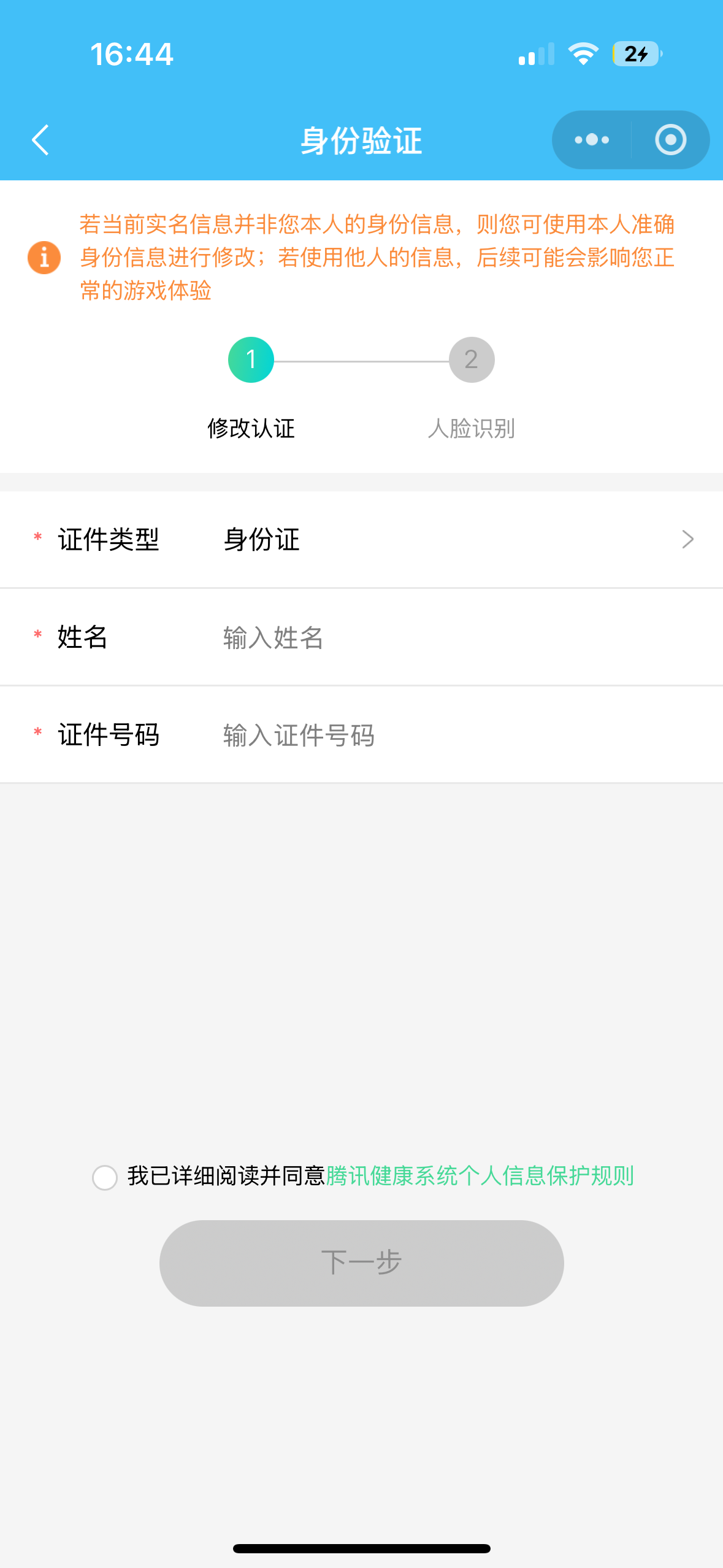
Task: Check the 我已详细阅读并同意 agreement box
Action: 105,1177
